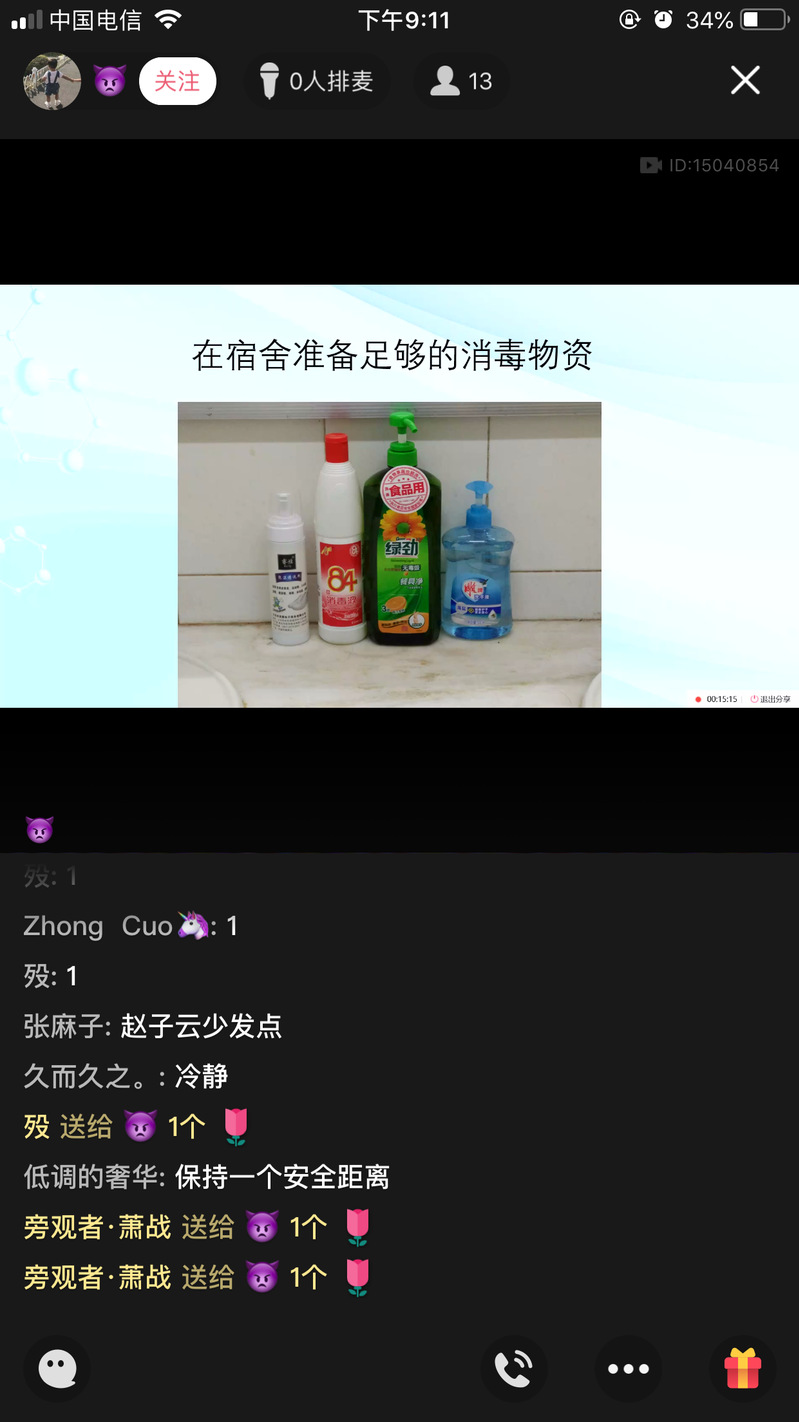The height and width of the screenshot is (1422, 799).
Task: Tap the 关注 follow button
Action: point(177,81)
